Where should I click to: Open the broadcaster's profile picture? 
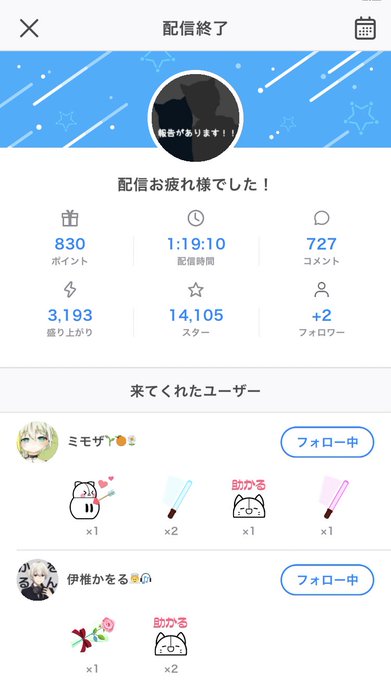tap(196, 117)
